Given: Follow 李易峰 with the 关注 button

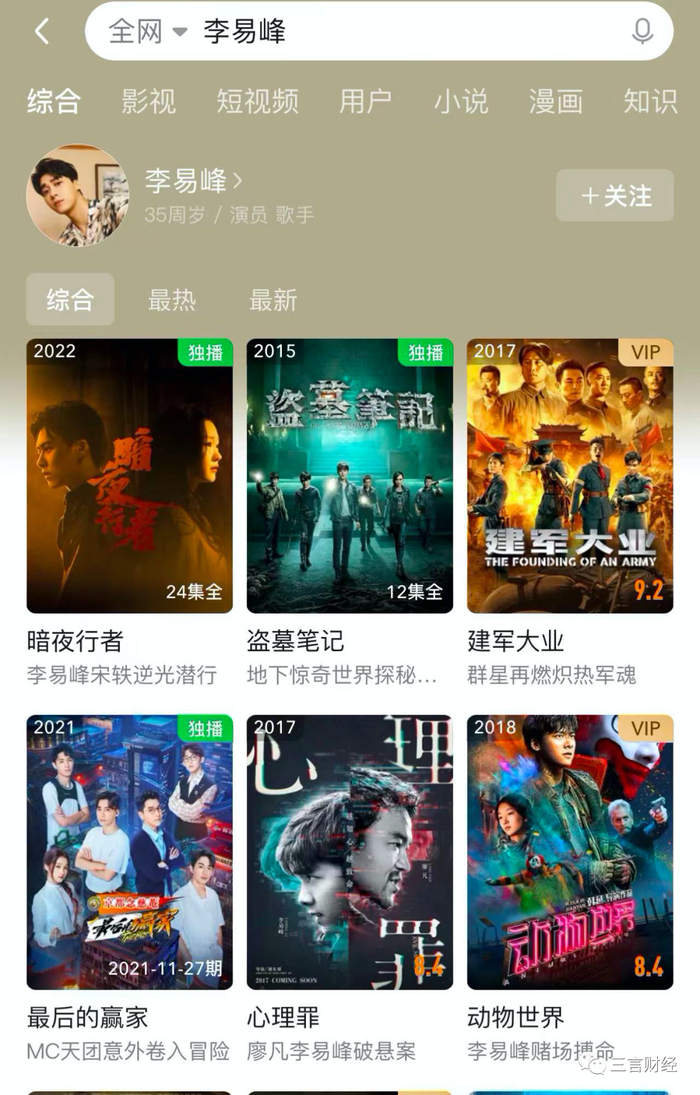Looking at the screenshot, I should tap(614, 196).
